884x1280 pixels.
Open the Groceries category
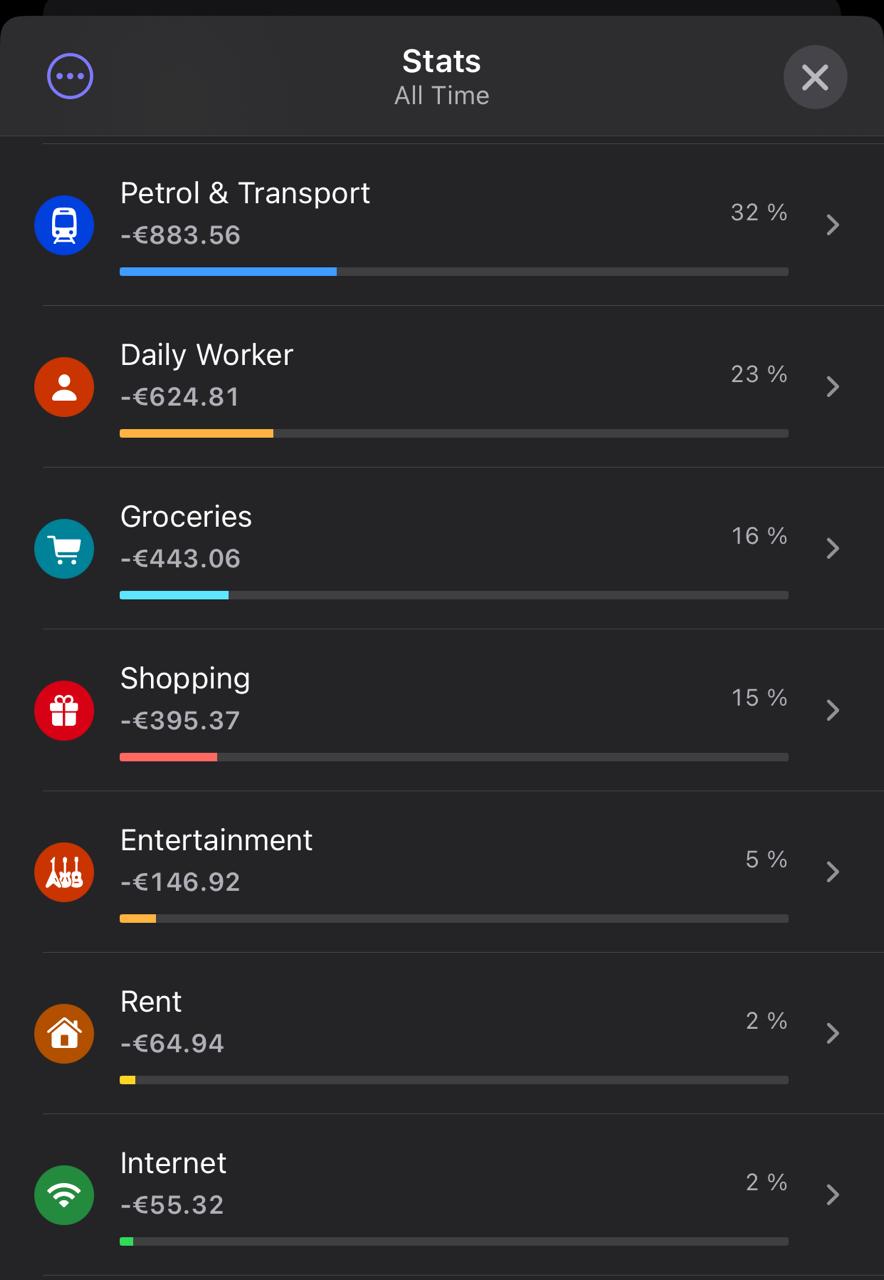(x=440, y=548)
